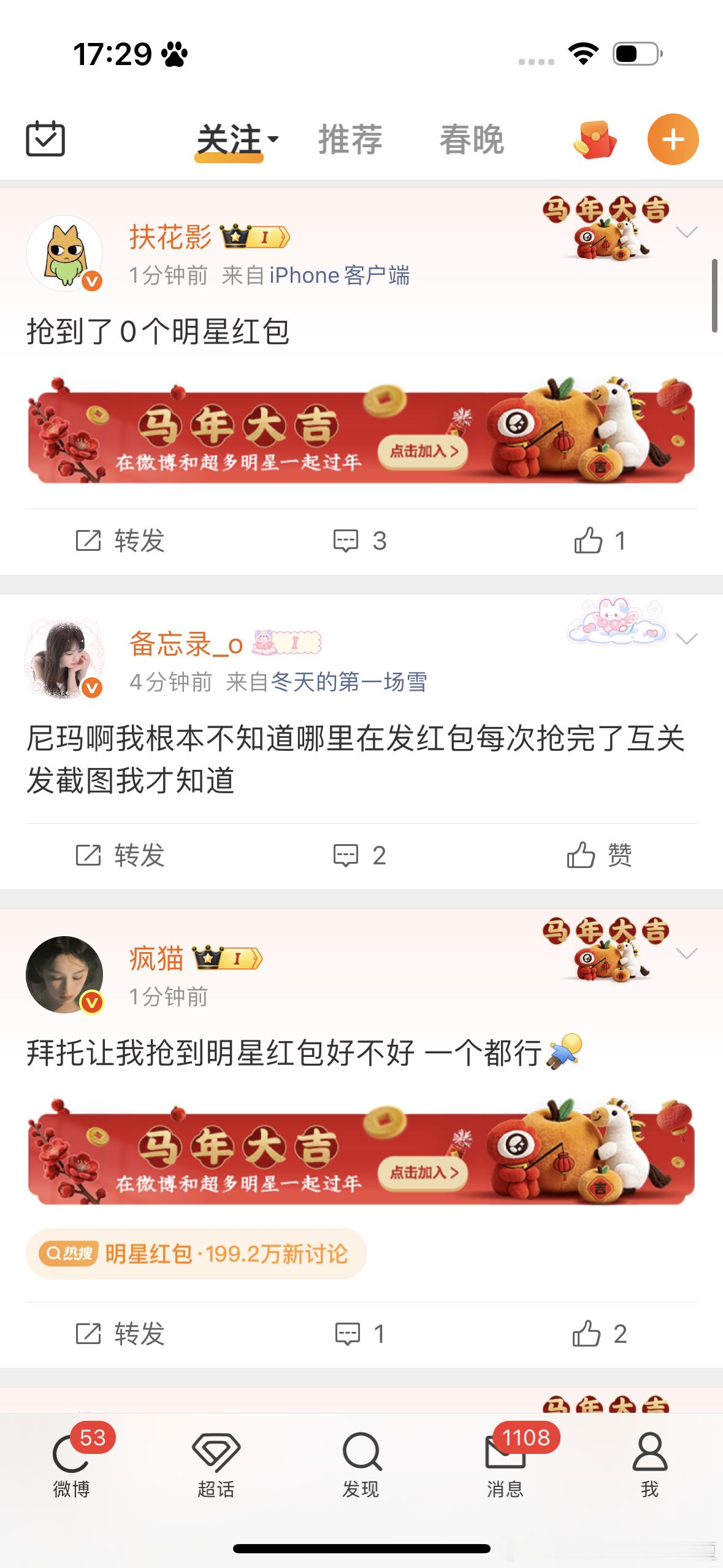723x1568 pixels.
Task: View 备忘录_o's profile avatar
Action: point(64,661)
